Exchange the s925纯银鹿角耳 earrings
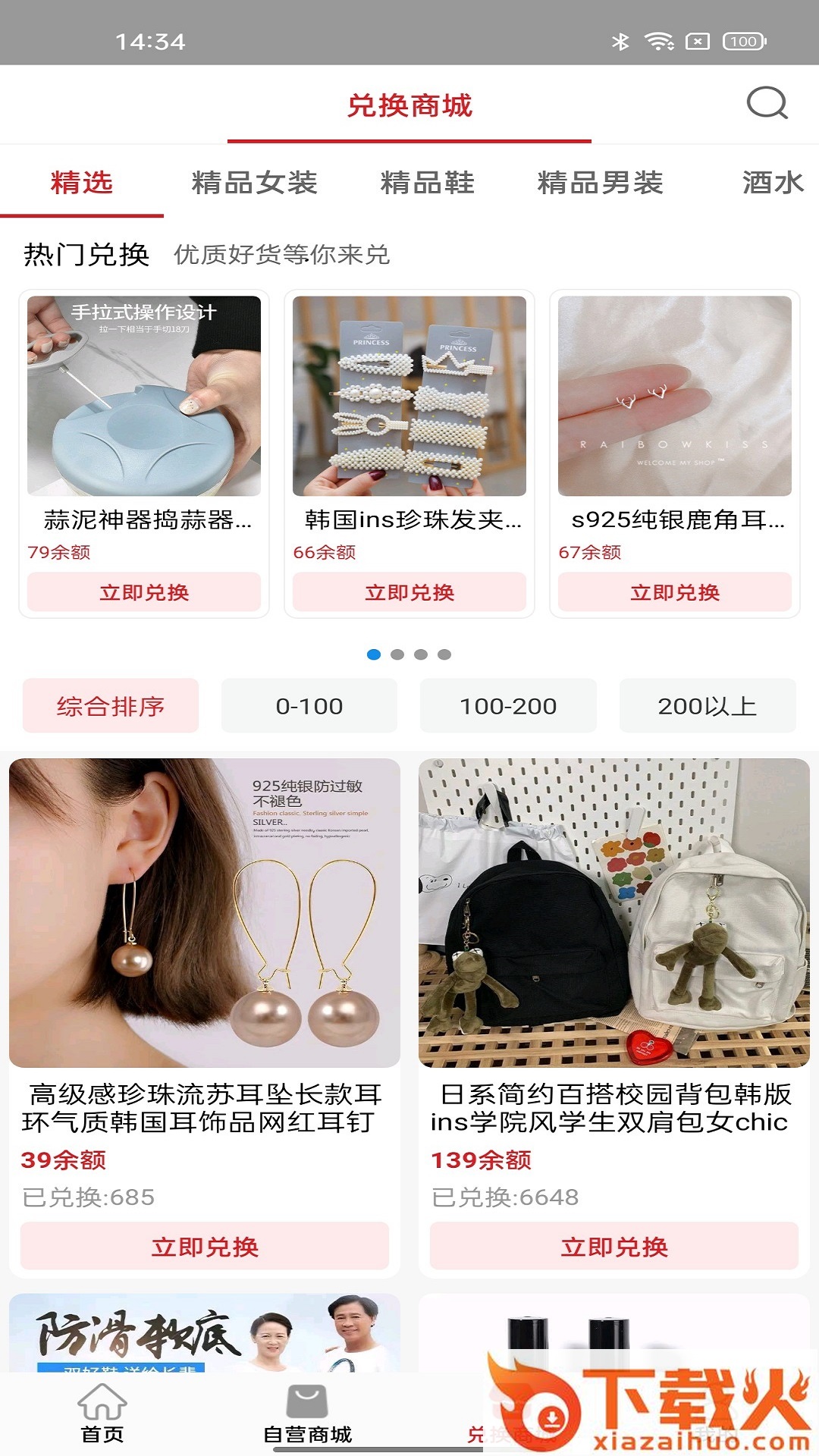Viewport: 819px width, 1456px height. 675,592
